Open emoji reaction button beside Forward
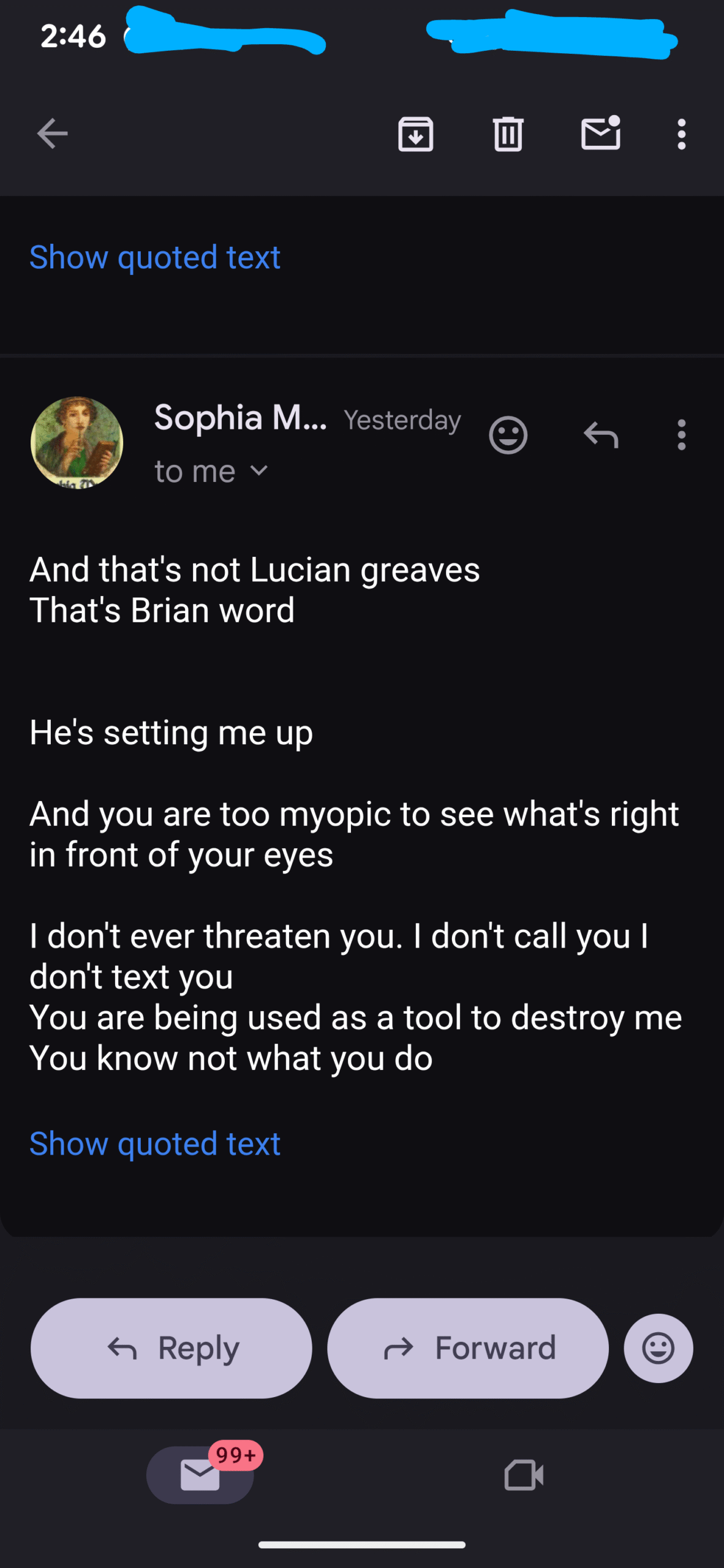724x1568 pixels. click(658, 1347)
